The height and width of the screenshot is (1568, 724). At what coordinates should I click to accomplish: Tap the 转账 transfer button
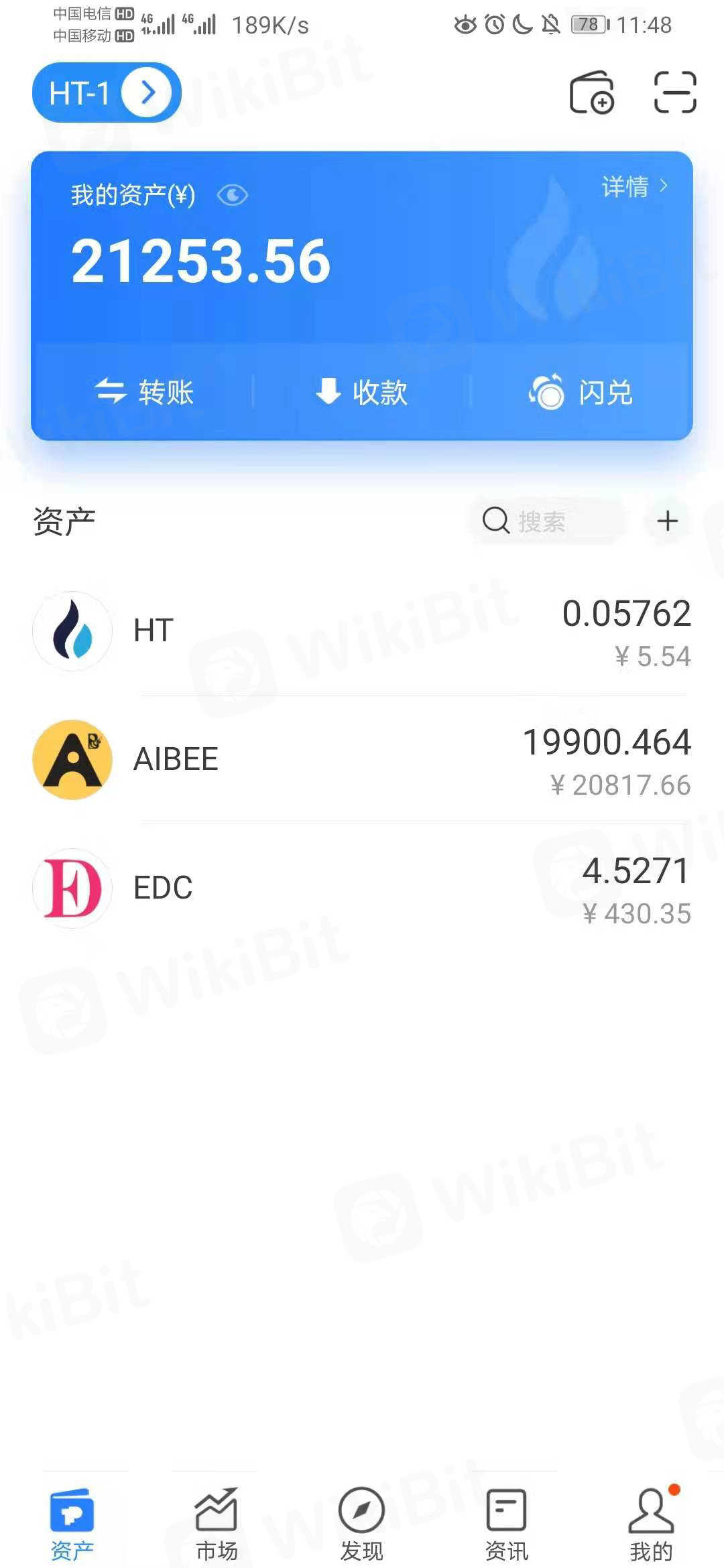(x=143, y=392)
